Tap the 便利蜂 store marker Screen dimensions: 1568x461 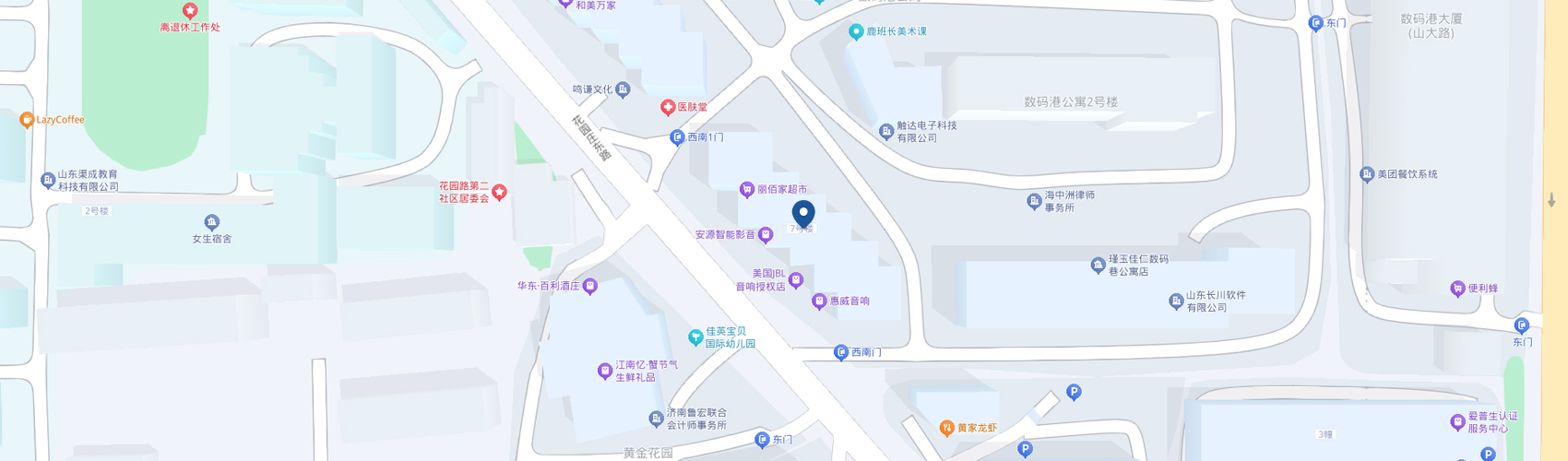pyautogui.click(x=1457, y=289)
